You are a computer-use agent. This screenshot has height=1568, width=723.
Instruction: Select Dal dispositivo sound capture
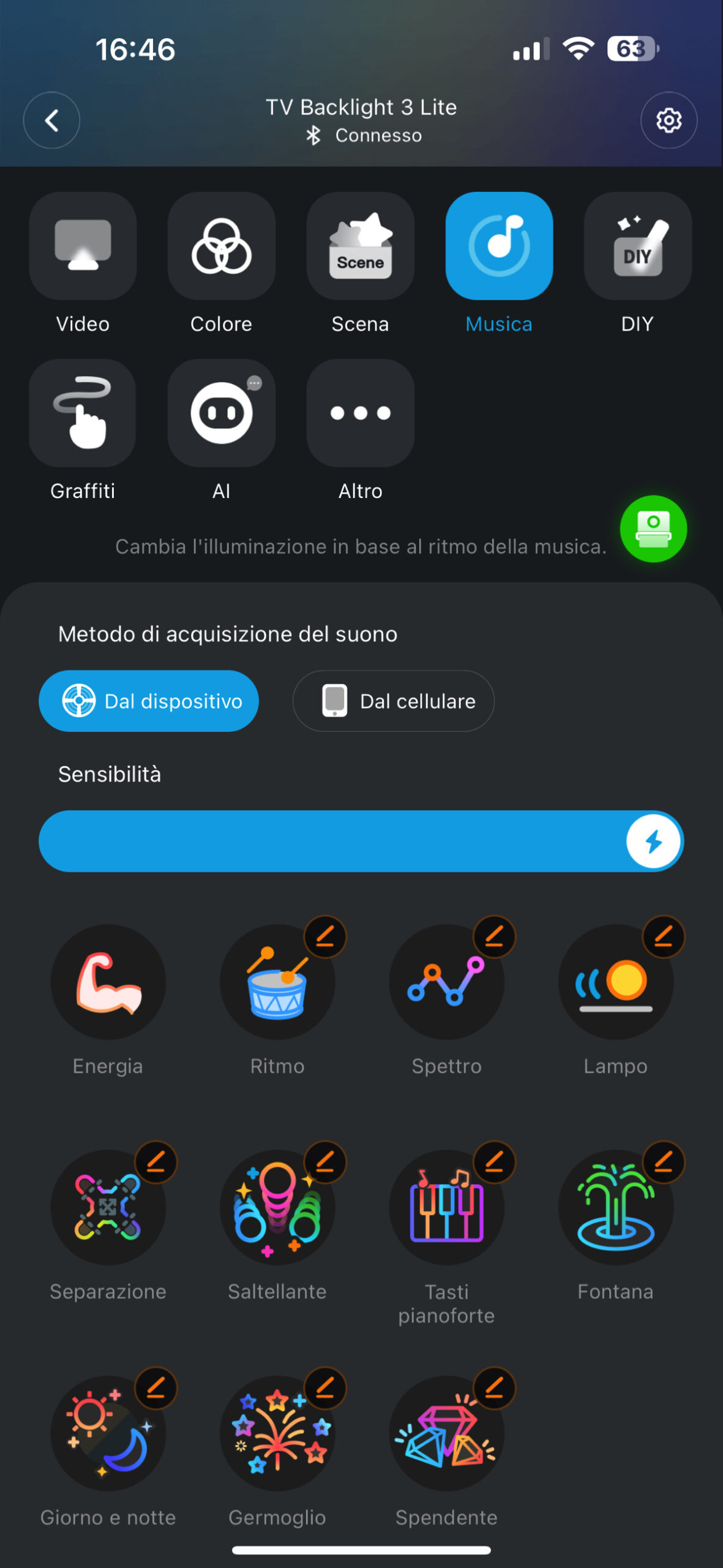coord(149,701)
